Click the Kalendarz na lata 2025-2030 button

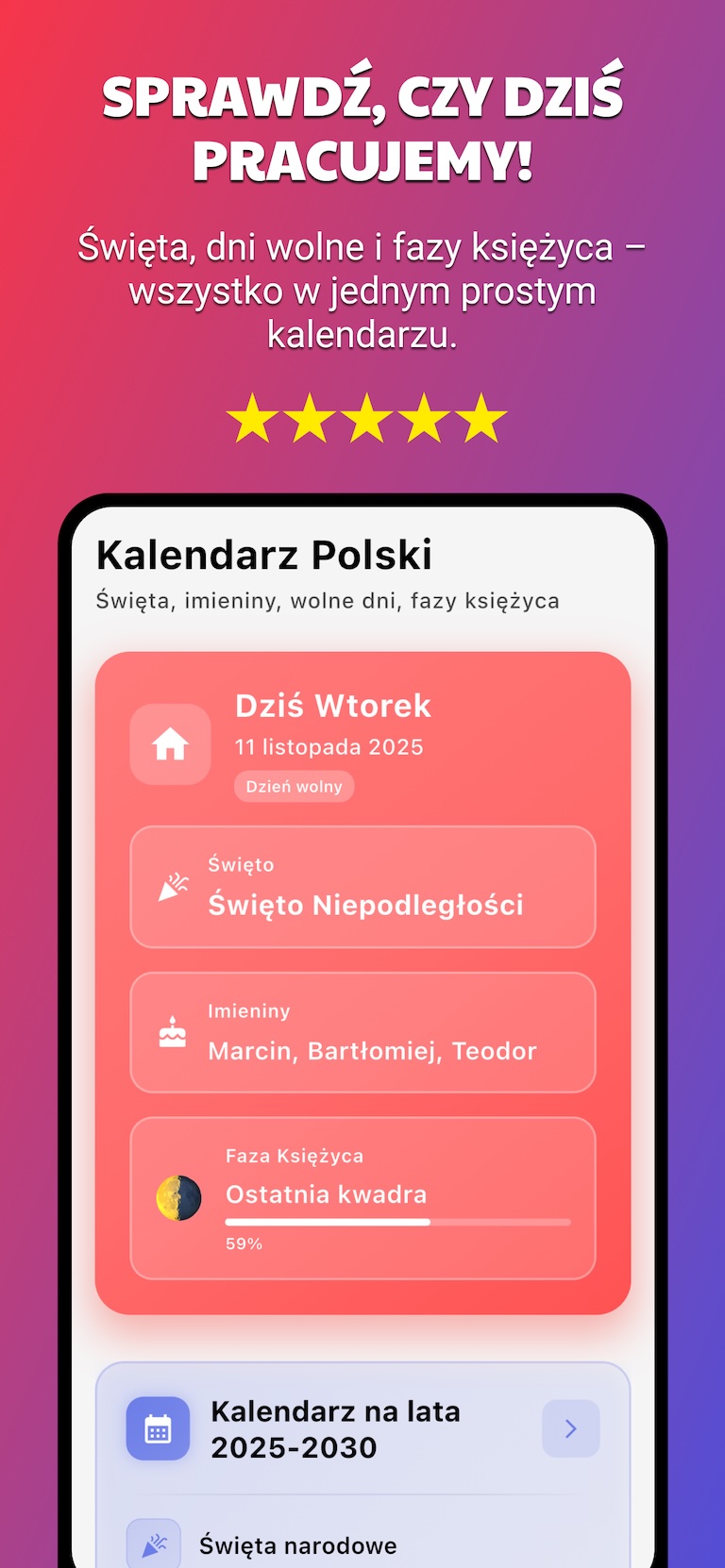337,1428
